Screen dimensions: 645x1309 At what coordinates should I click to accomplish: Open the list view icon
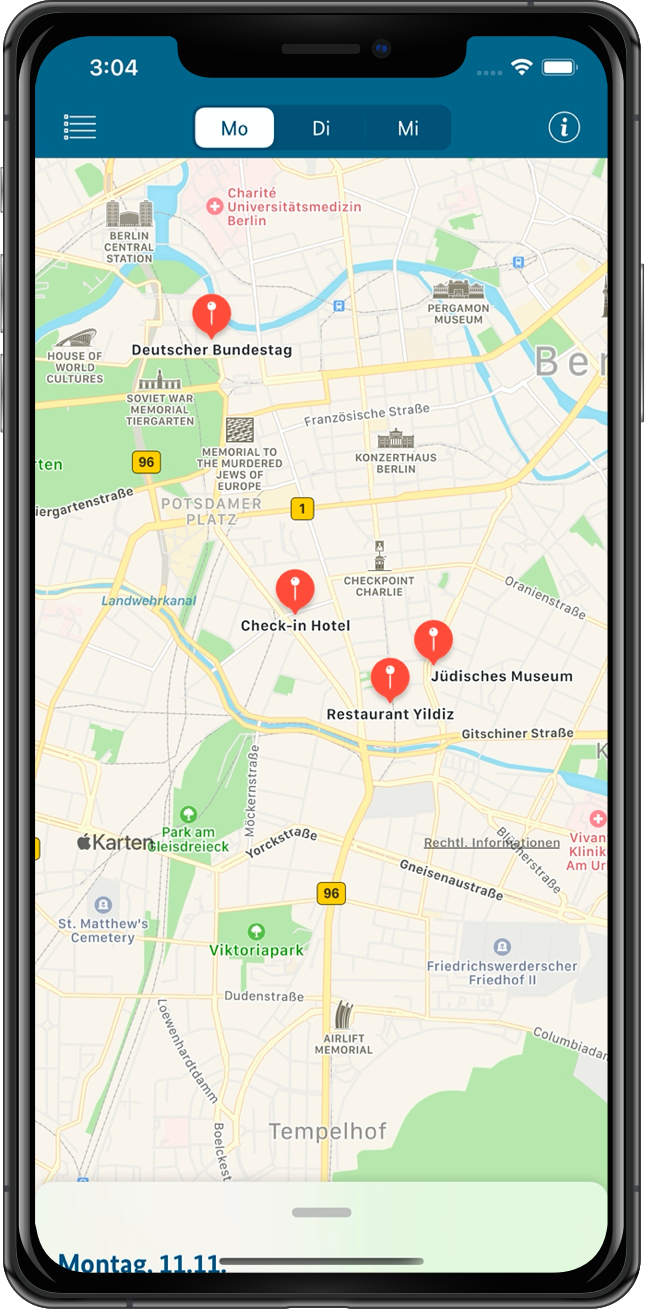[80, 127]
